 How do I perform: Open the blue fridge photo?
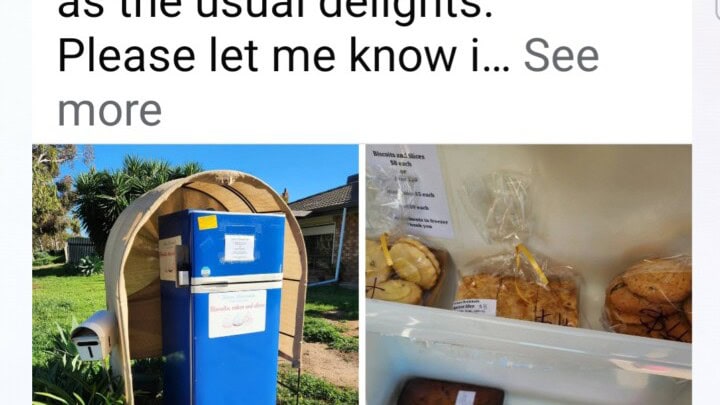click(195, 275)
